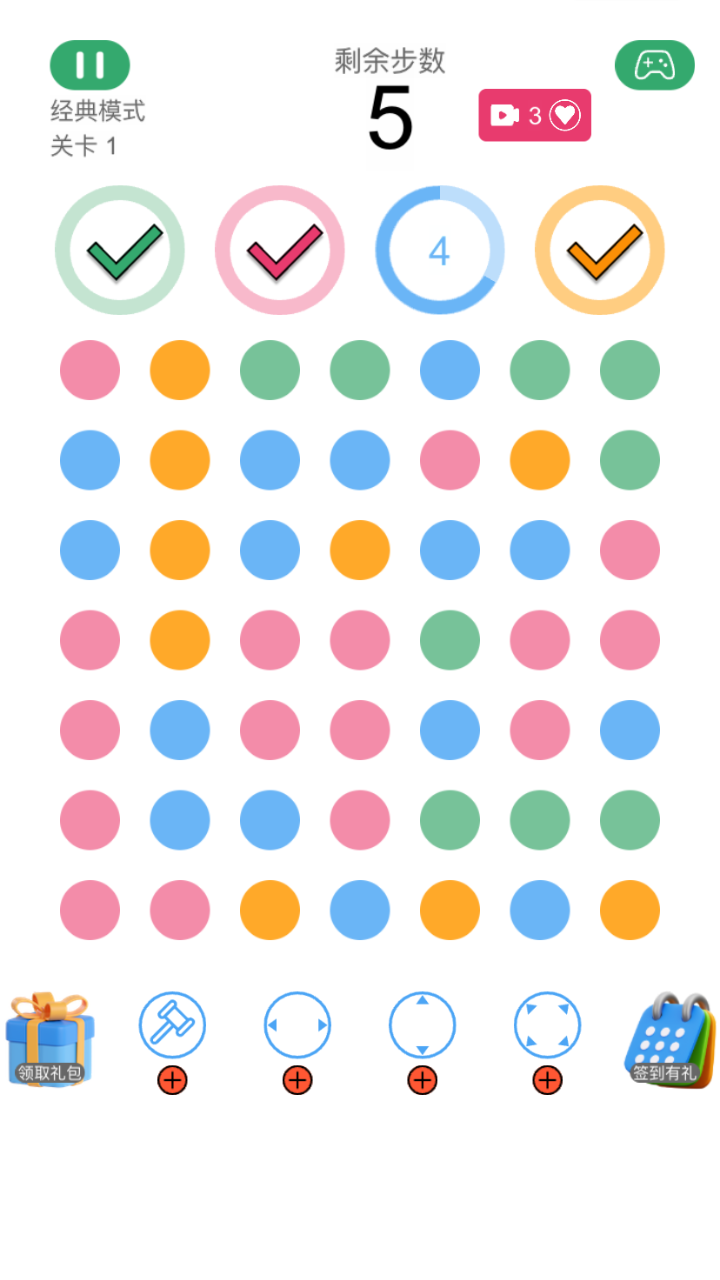
Task: Watch a video for extra hearts
Action: pyautogui.click(x=534, y=115)
